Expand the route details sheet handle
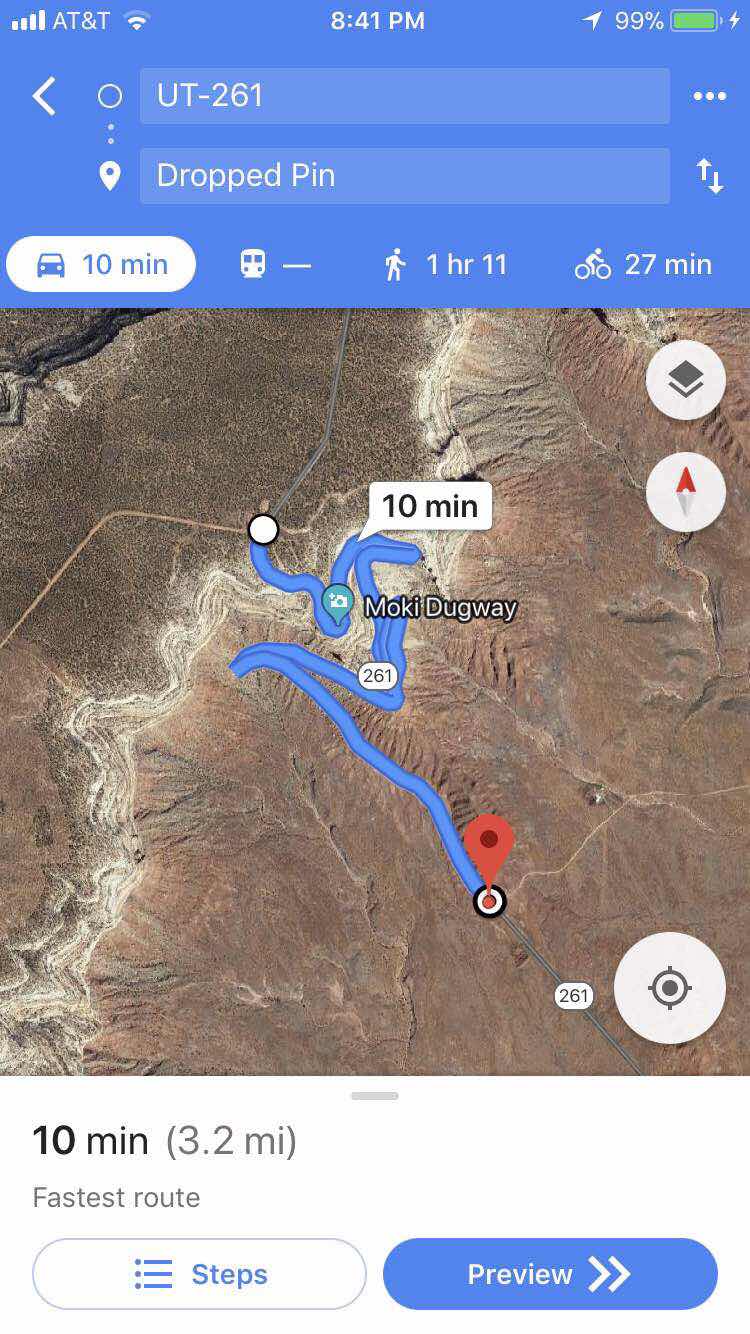750x1334 pixels. pos(375,1096)
